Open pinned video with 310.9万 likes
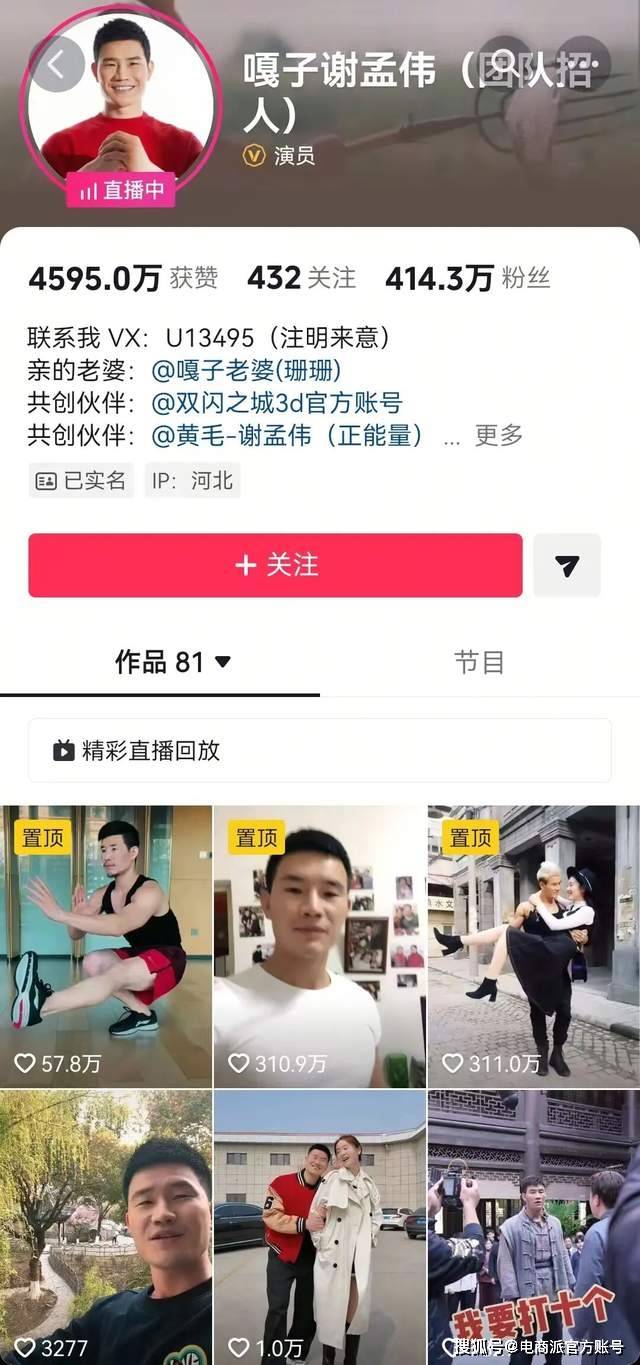 (320, 945)
